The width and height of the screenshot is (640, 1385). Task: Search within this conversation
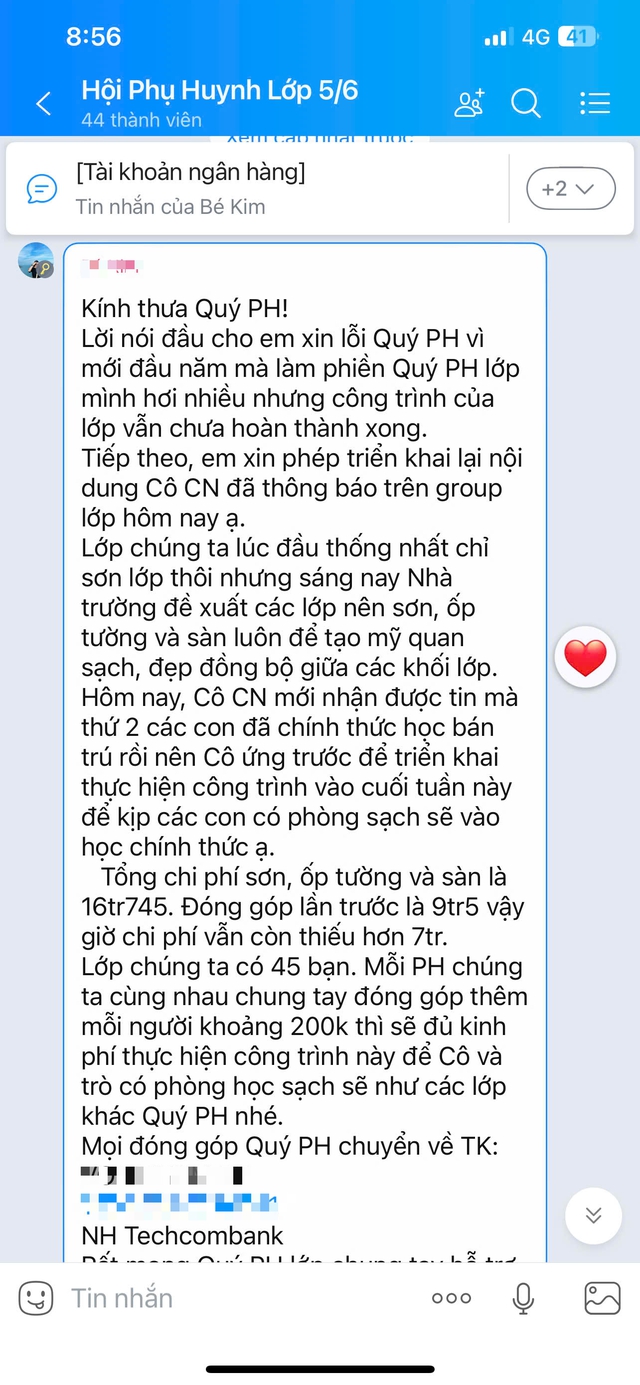point(526,103)
